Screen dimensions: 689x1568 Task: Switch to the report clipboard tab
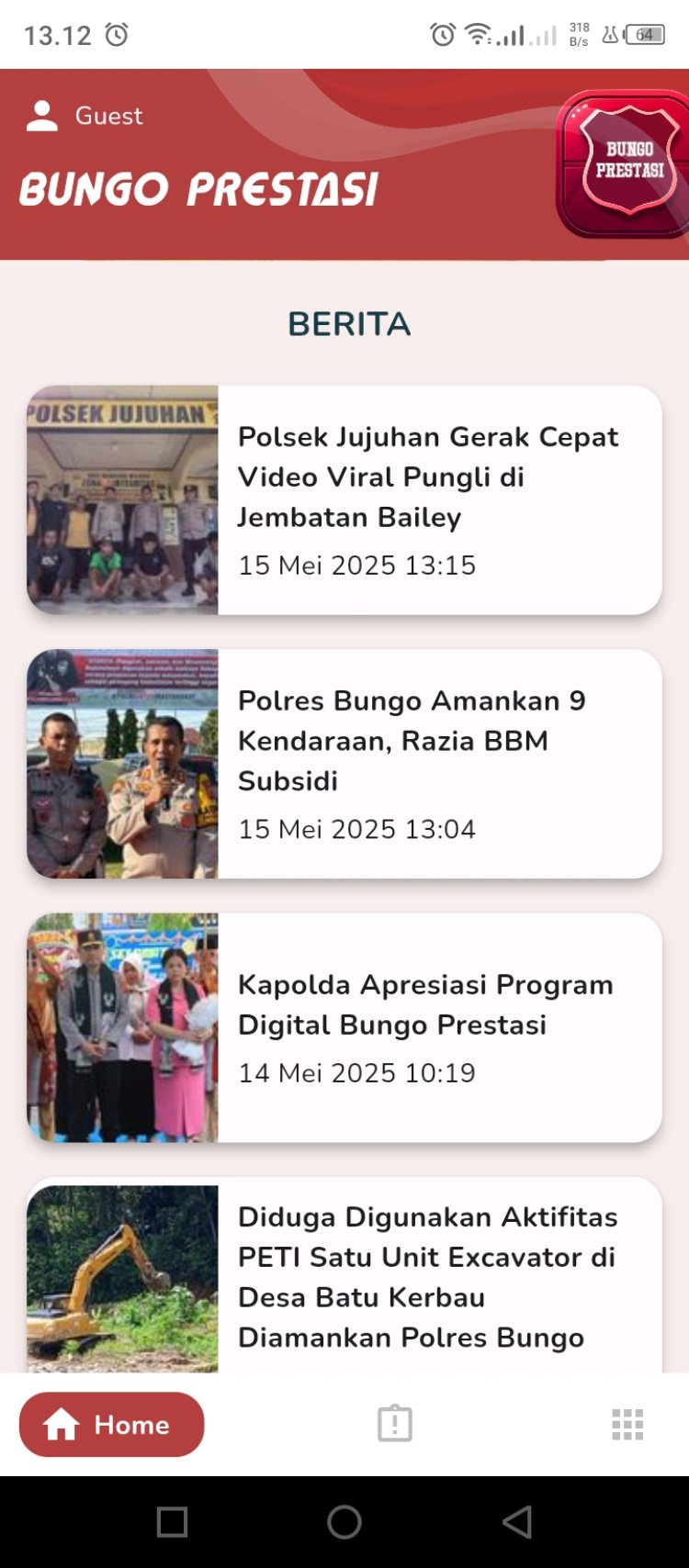pyautogui.click(x=395, y=1424)
